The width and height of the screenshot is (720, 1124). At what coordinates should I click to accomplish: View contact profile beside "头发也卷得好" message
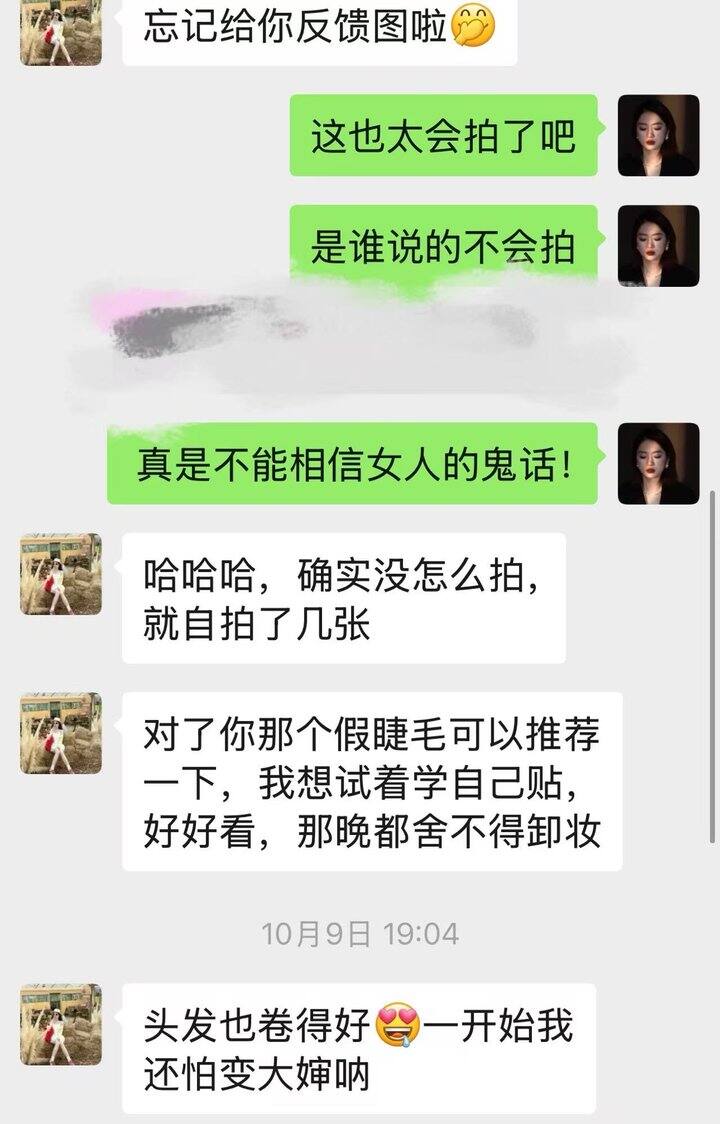(x=61, y=1024)
